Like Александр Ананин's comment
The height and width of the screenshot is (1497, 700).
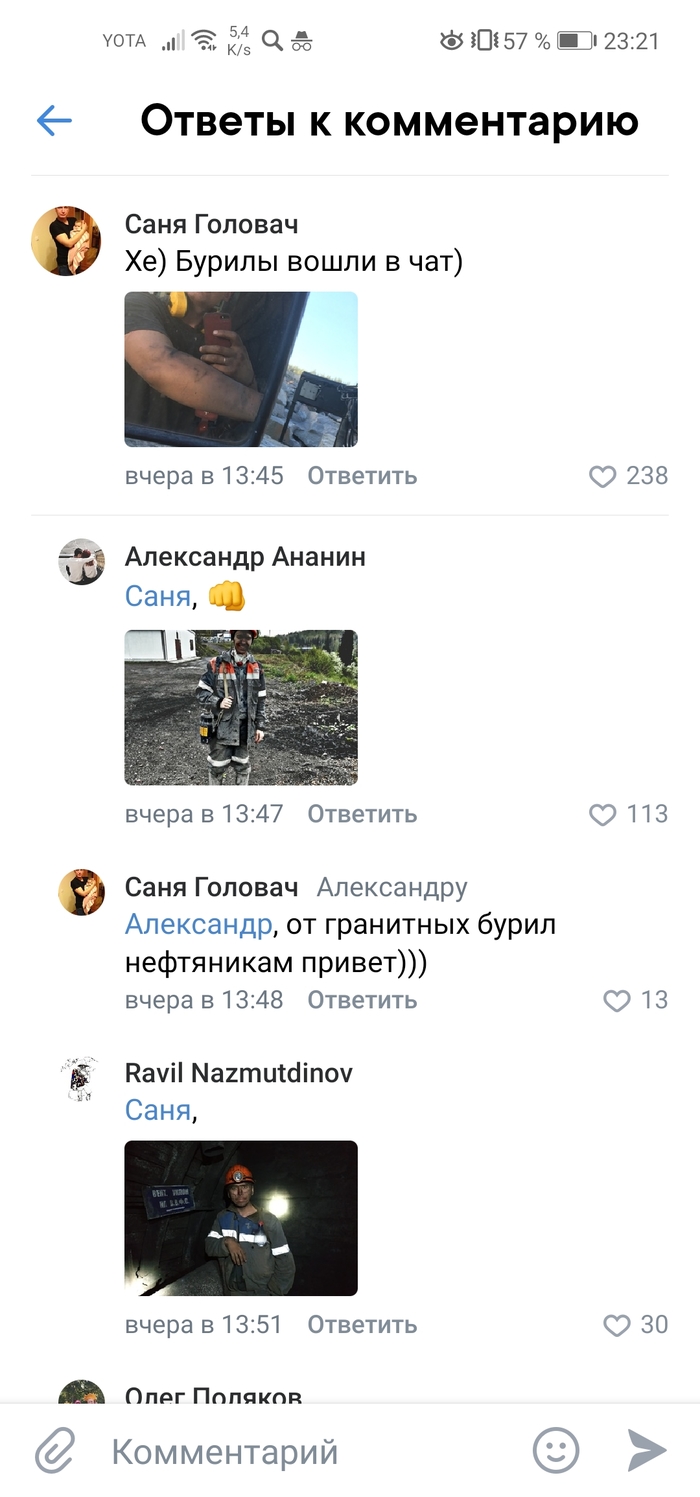tap(603, 815)
